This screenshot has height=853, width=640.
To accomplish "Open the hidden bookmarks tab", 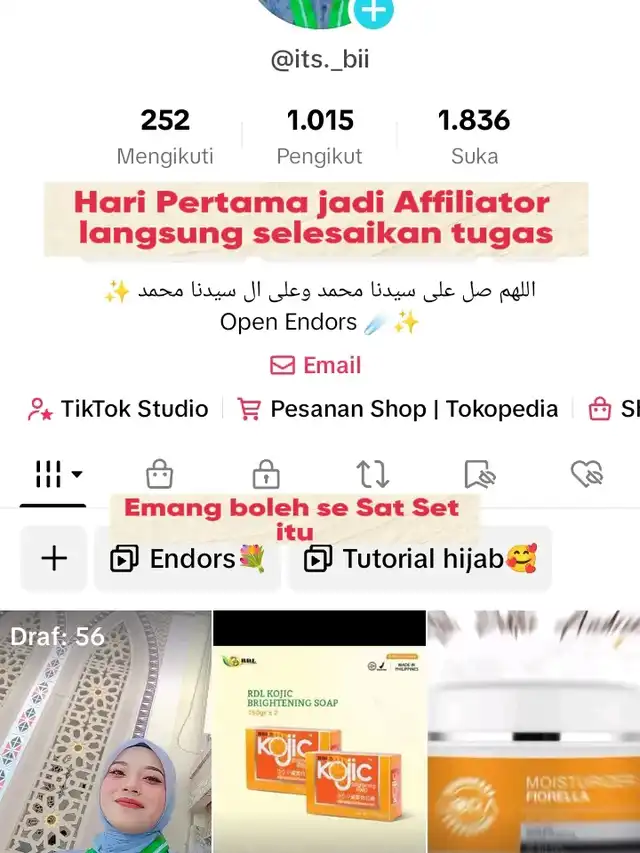I will pos(479,474).
